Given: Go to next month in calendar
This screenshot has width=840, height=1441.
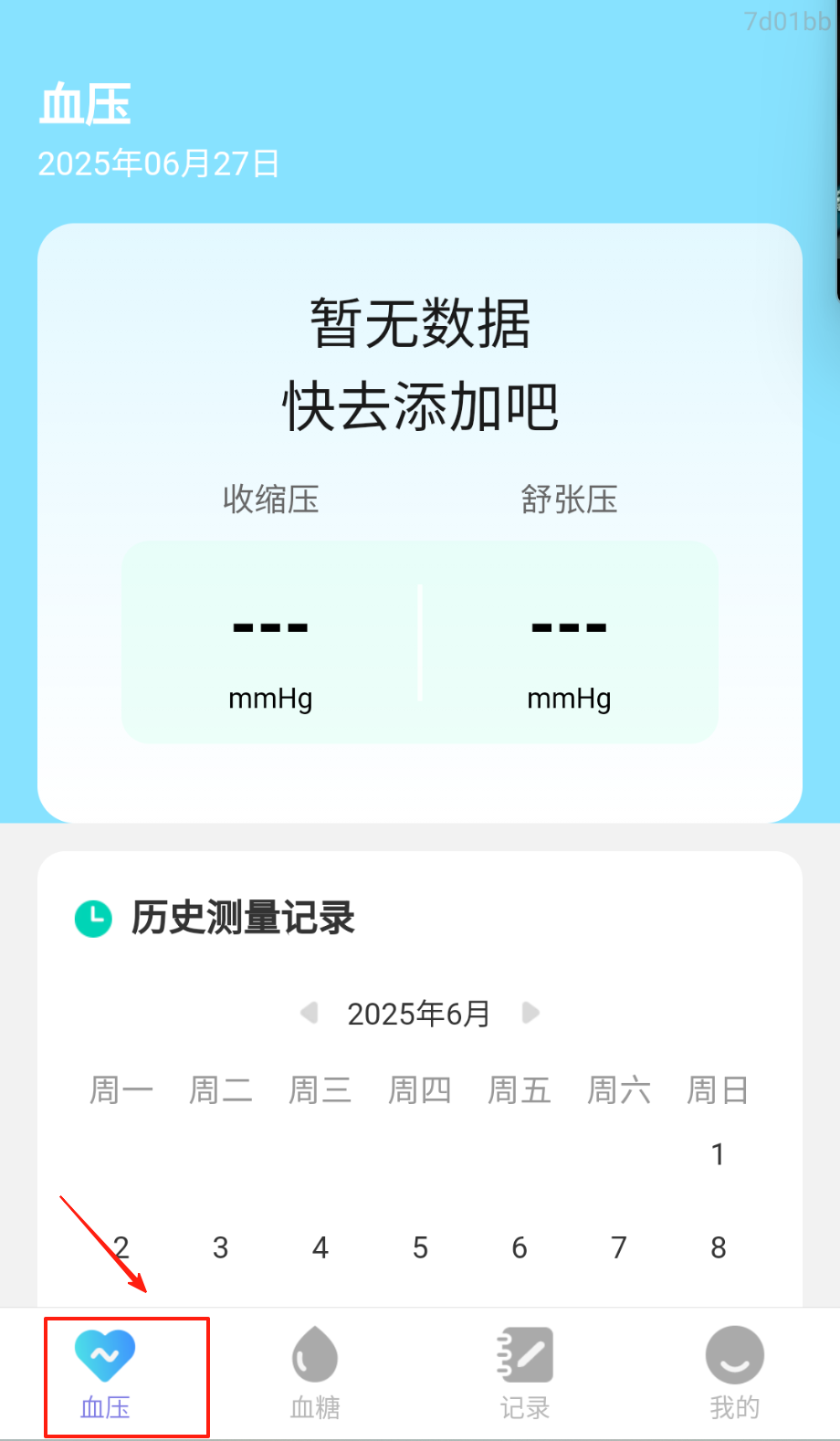Looking at the screenshot, I should pyautogui.click(x=530, y=1013).
